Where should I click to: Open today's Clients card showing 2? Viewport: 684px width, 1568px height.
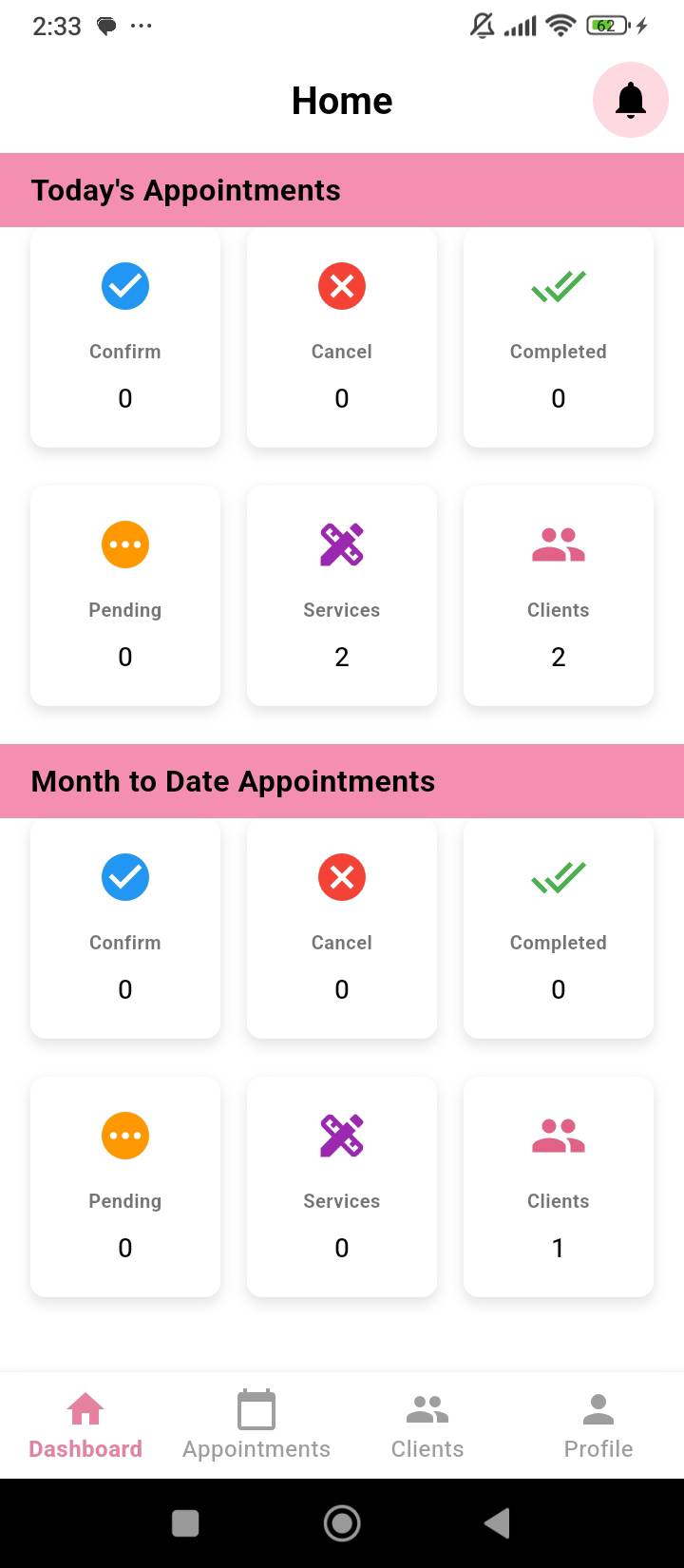pyautogui.click(x=559, y=596)
